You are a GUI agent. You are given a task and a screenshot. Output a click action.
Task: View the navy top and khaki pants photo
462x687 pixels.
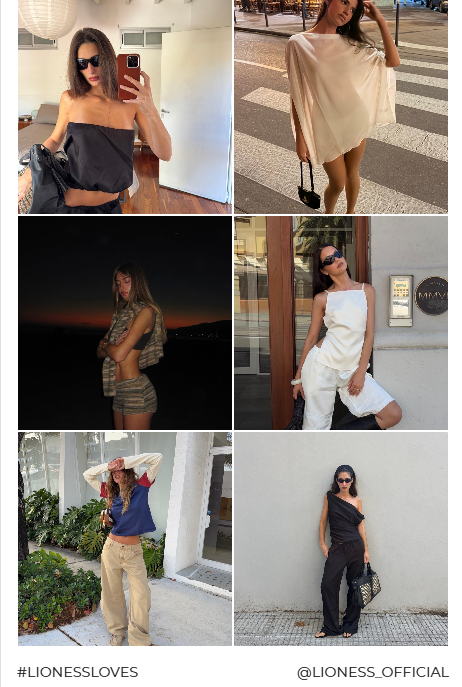pyautogui.click(x=125, y=539)
